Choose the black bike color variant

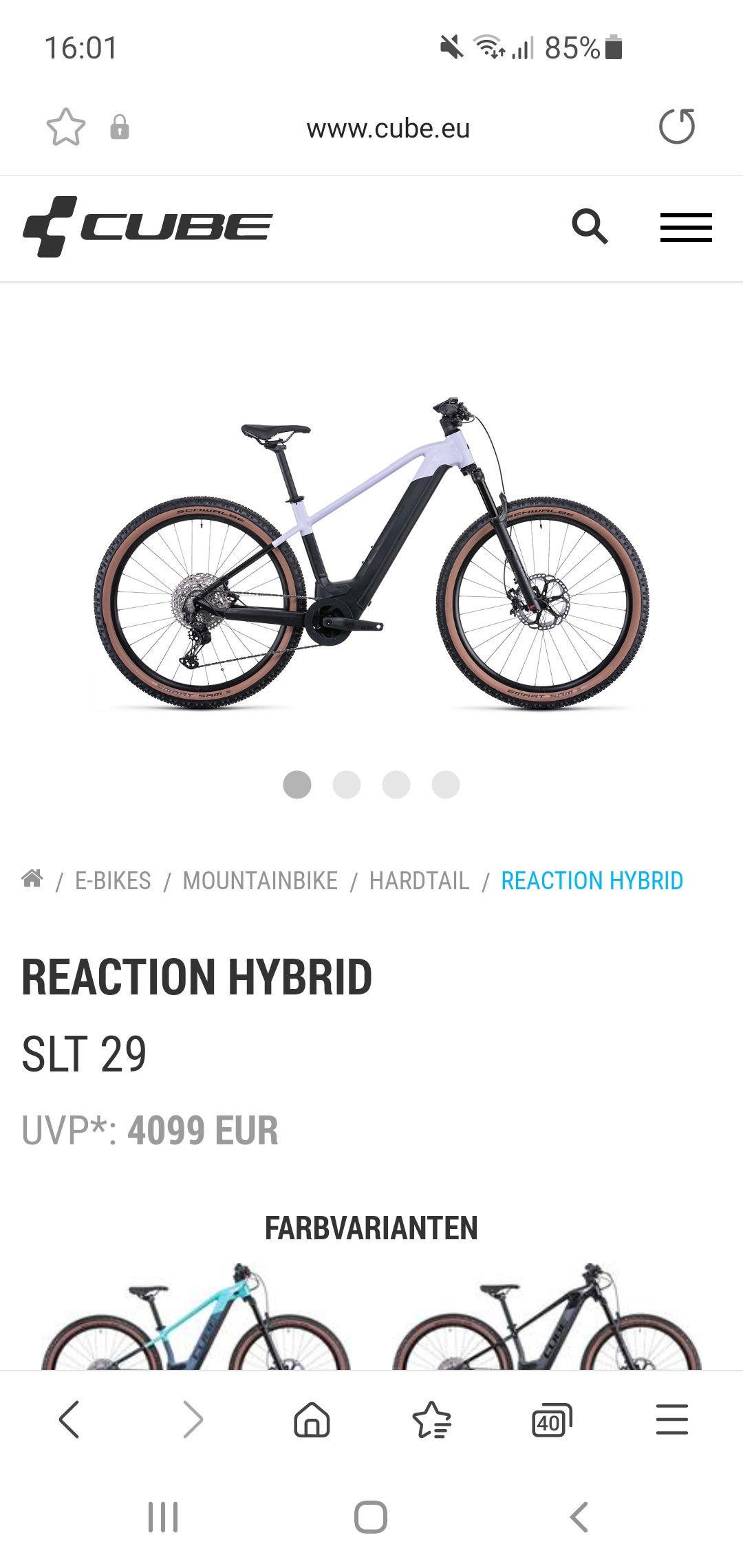(547, 1317)
